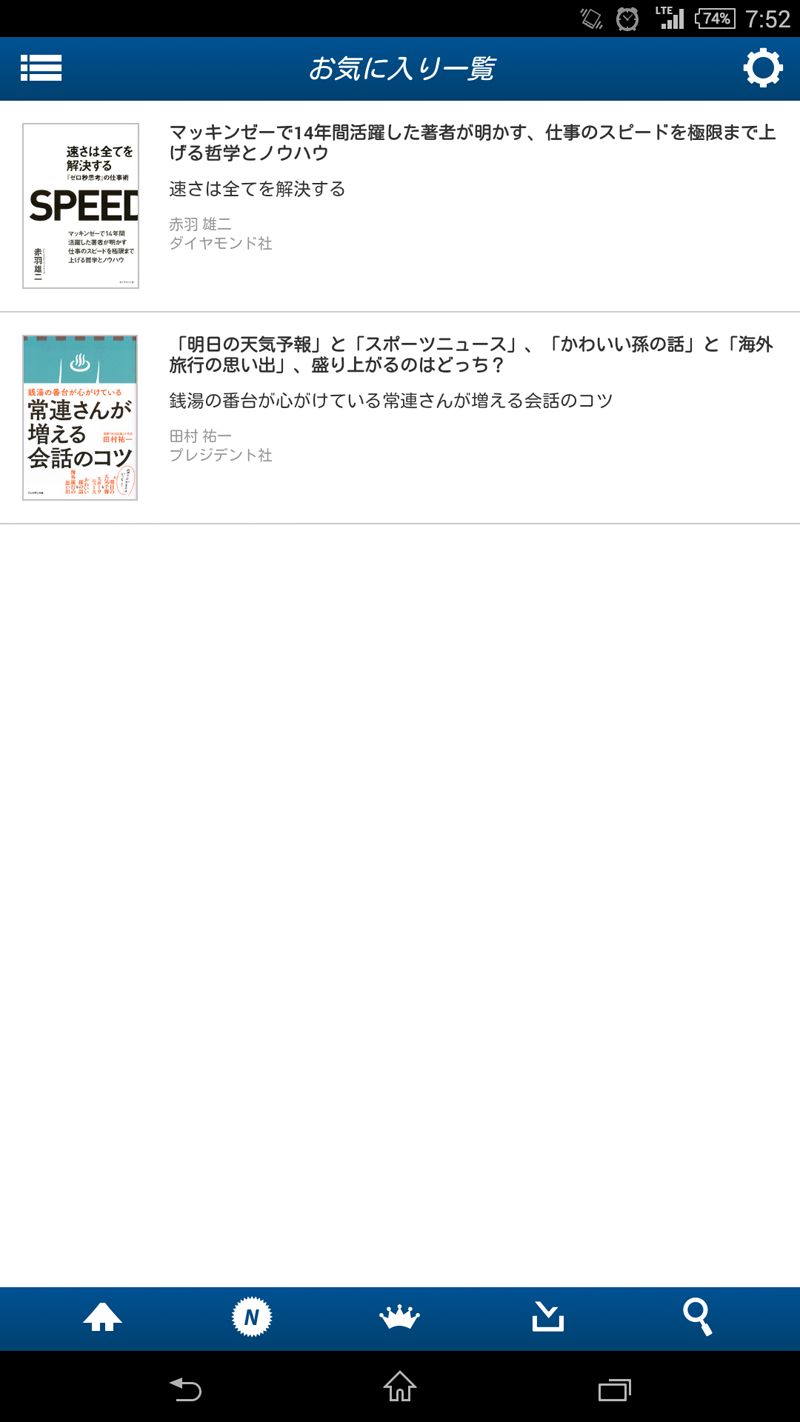The width and height of the screenshot is (800, 1422).
Task: Switch to the downloads tab
Action: tap(548, 1318)
